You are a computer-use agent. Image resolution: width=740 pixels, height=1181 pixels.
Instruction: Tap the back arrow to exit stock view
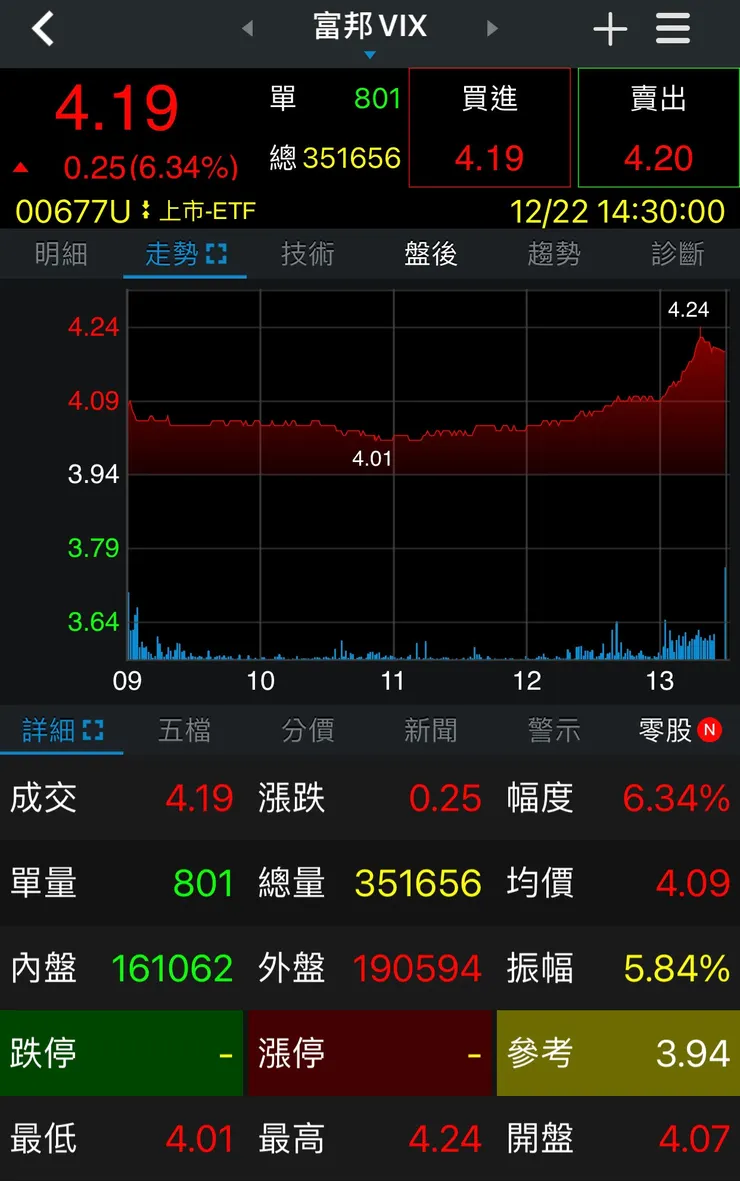[x=42, y=29]
